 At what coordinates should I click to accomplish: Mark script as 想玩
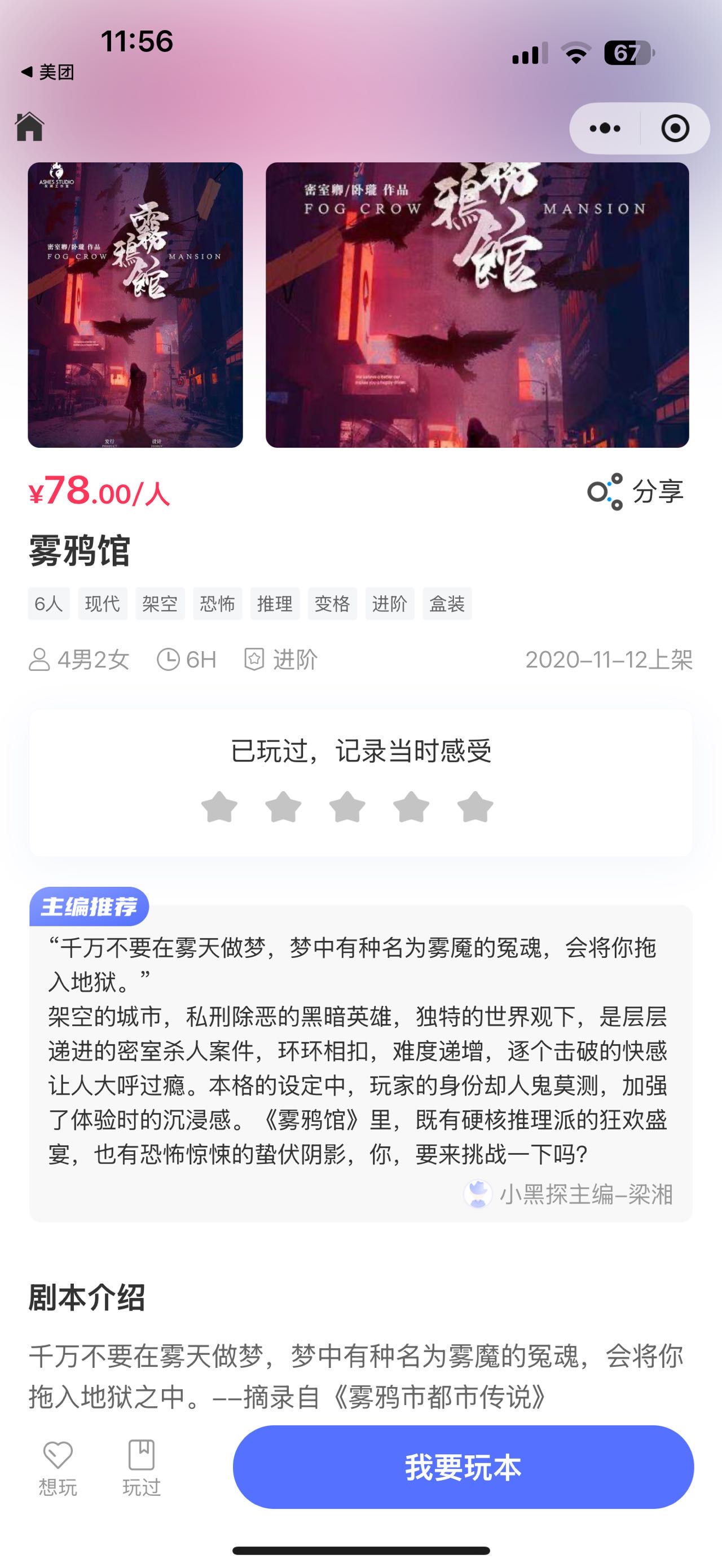pos(58,1468)
